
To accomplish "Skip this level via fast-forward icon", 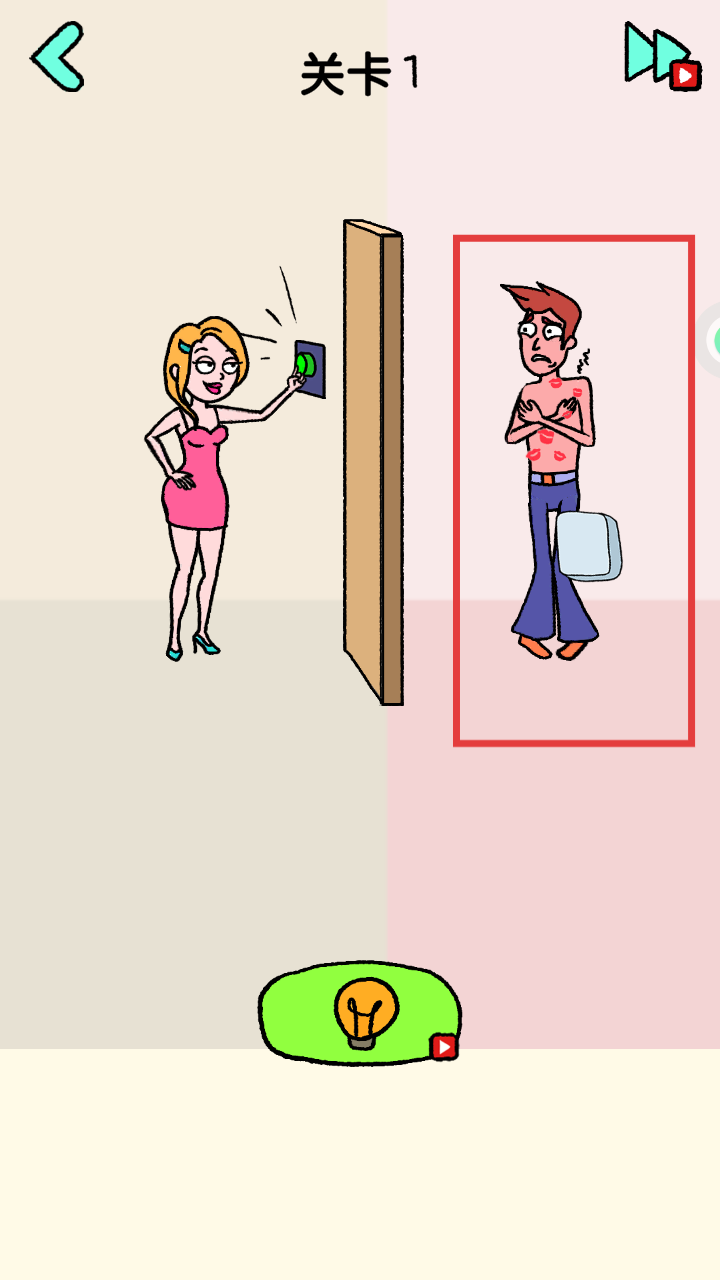I will pos(660,55).
